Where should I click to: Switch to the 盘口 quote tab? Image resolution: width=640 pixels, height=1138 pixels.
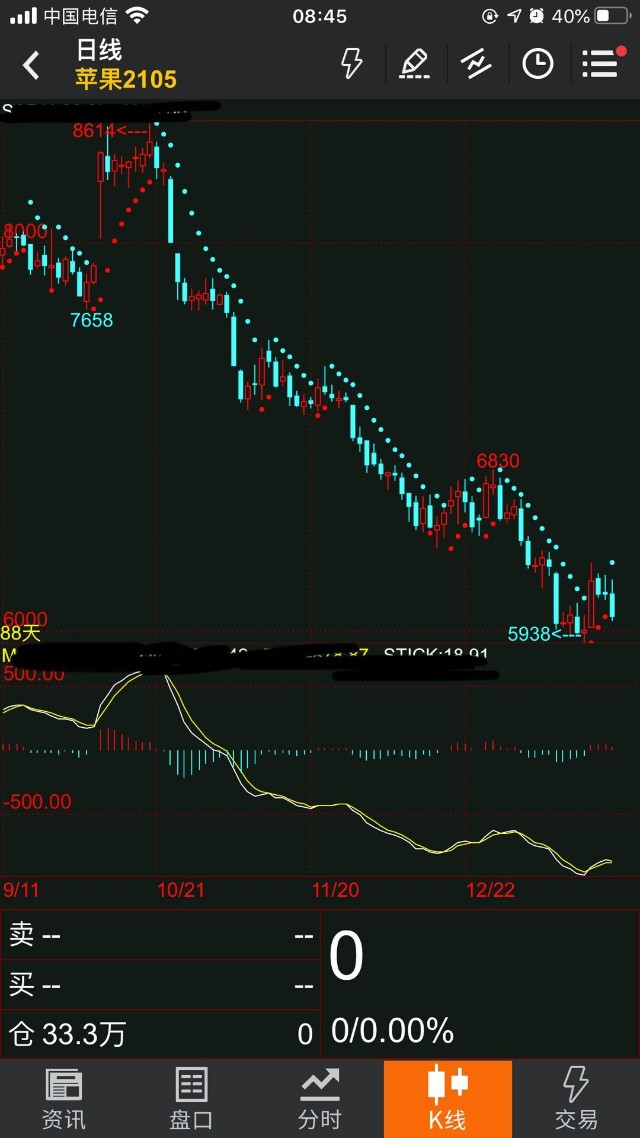(x=191, y=1098)
